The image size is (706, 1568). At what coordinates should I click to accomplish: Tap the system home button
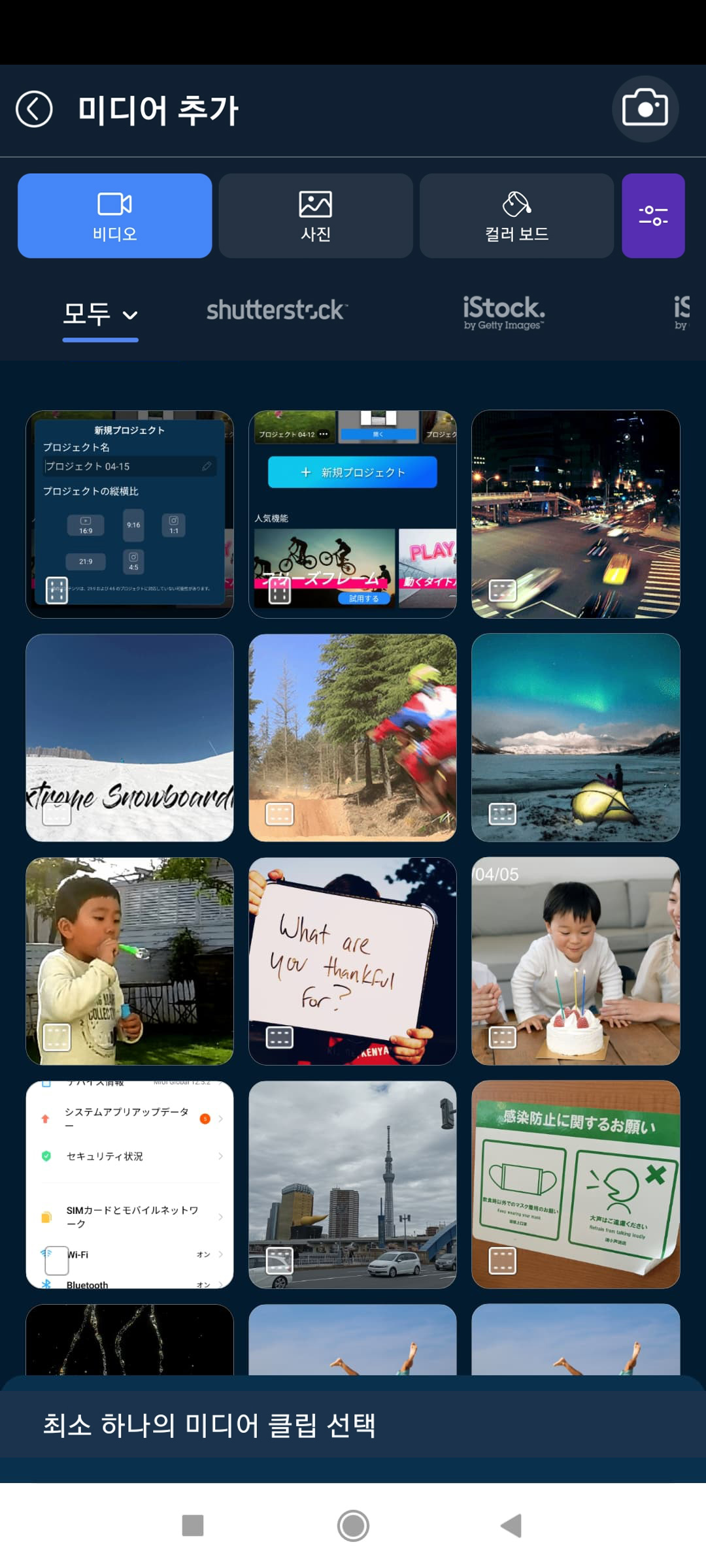click(353, 1526)
